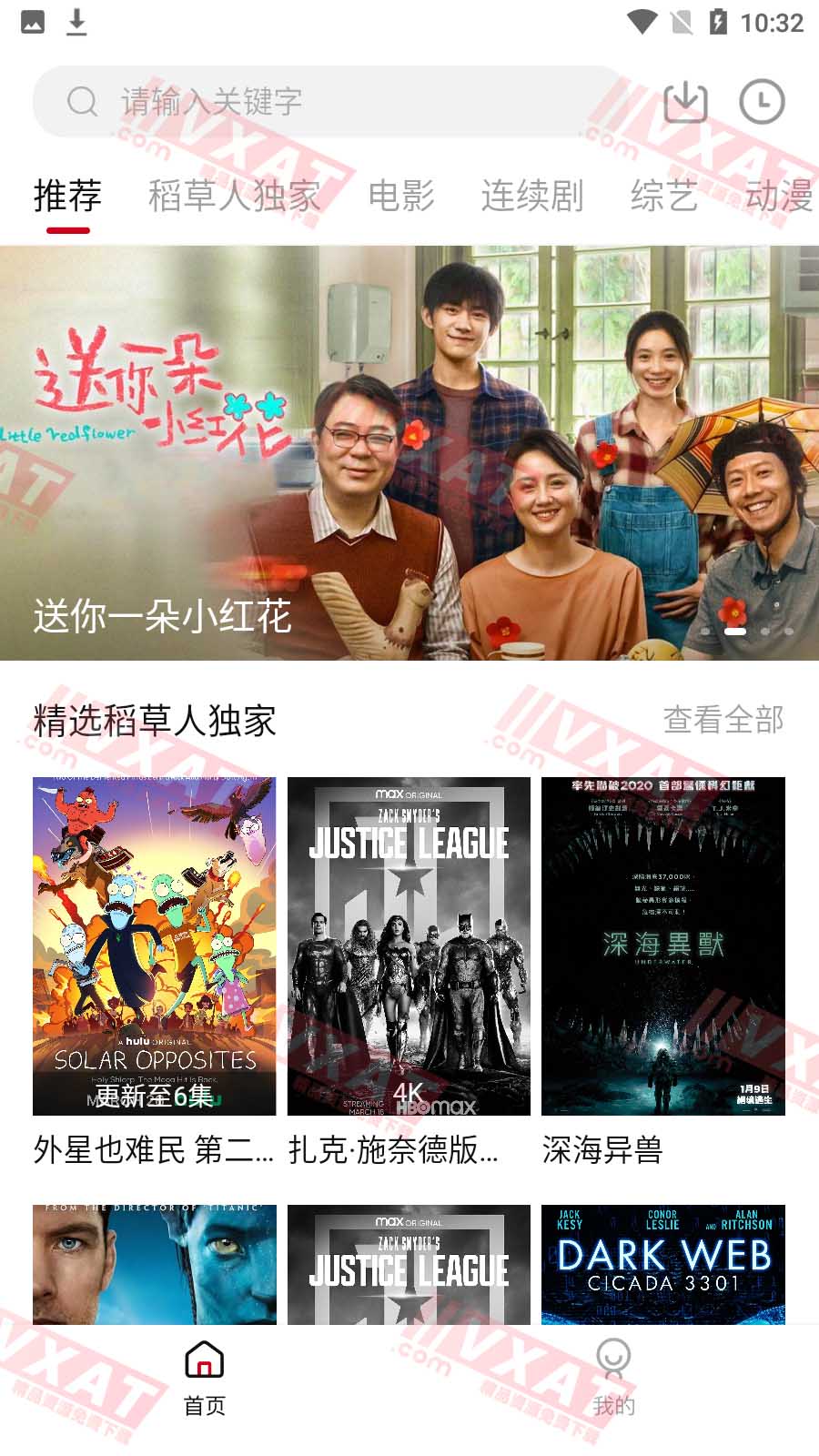Image resolution: width=819 pixels, height=1456 pixels.
Task: Open the 深海异兽 movie card
Action: (x=662, y=946)
